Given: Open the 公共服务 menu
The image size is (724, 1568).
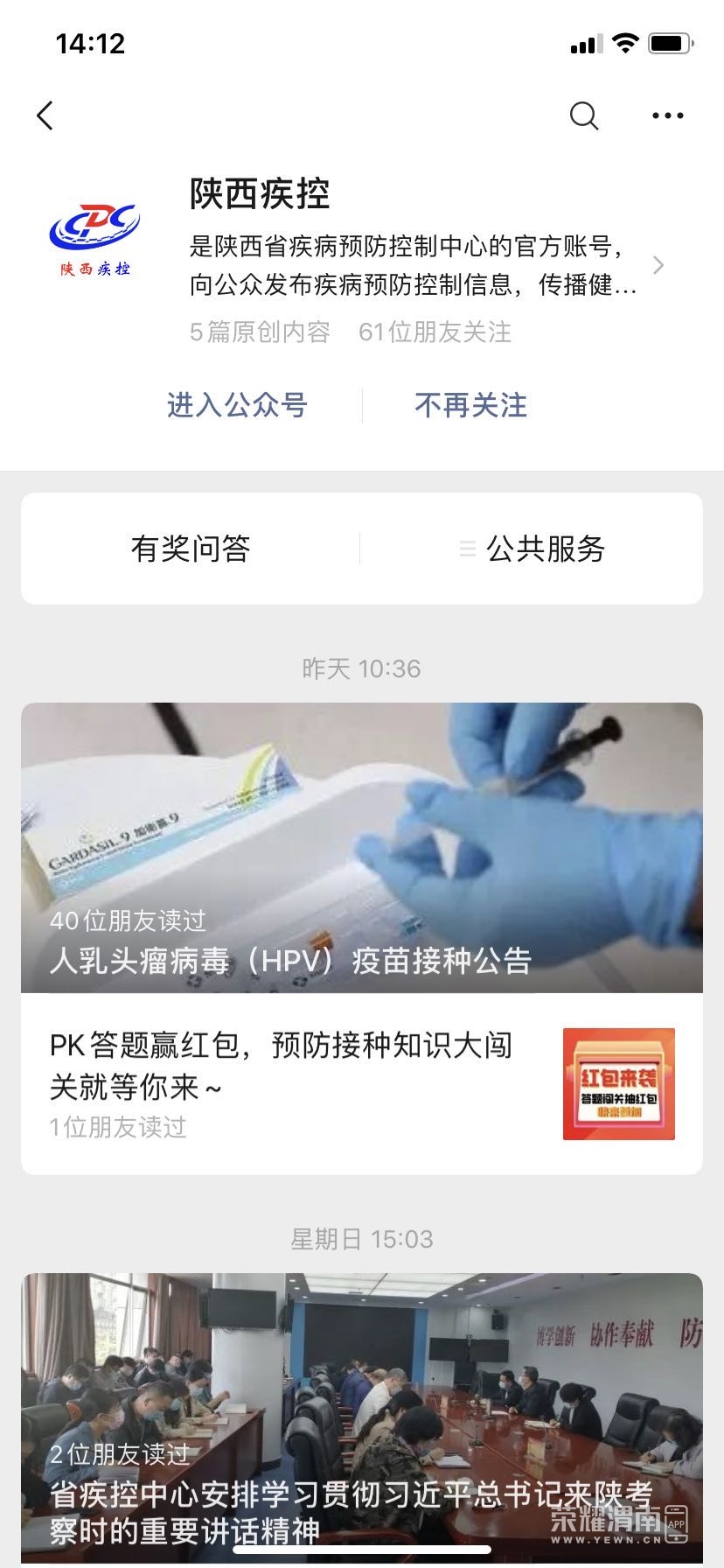Looking at the screenshot, I should (x=533, y=549).
